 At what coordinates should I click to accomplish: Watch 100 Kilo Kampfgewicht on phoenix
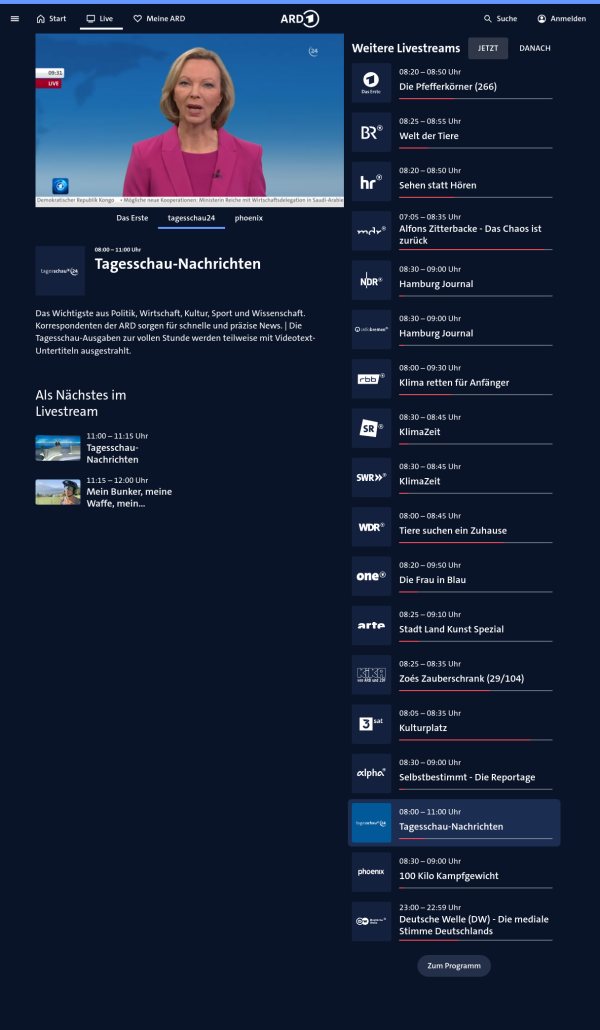(x=448, y=875)
